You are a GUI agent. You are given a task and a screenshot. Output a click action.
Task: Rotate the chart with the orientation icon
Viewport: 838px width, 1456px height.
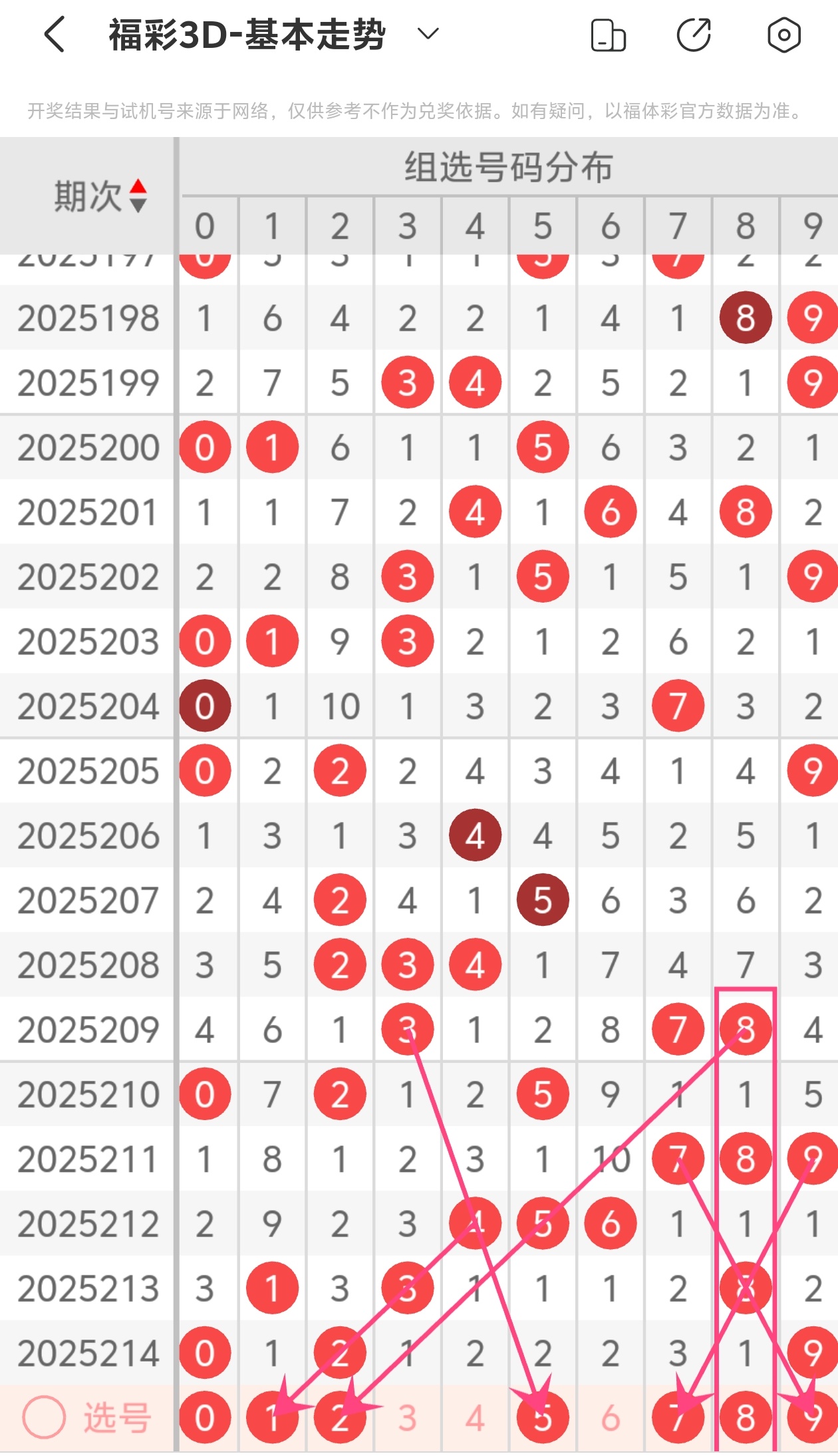pyautogui.click(x=608, y=35)
